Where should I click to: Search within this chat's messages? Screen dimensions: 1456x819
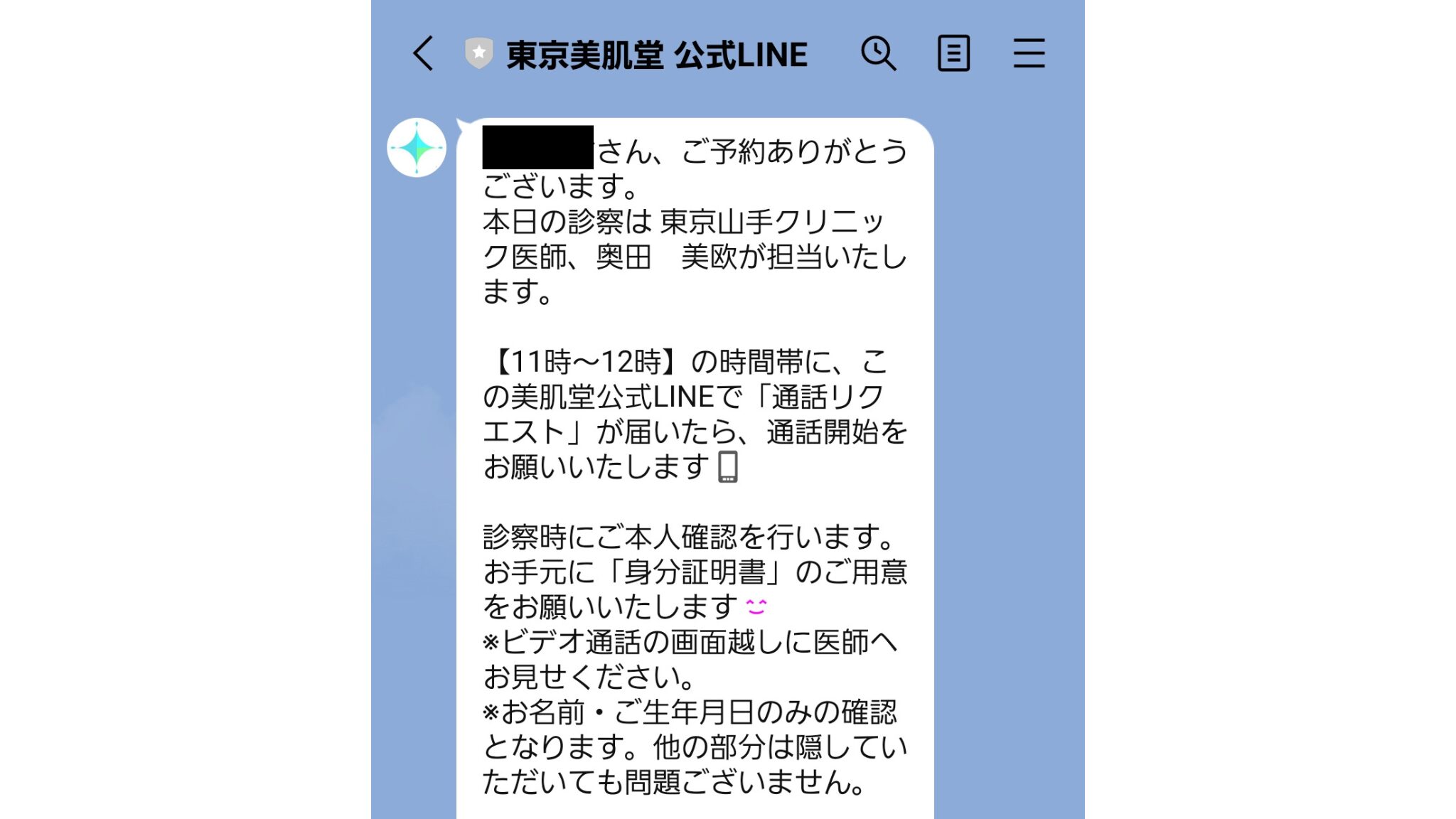tap(878, 53)
